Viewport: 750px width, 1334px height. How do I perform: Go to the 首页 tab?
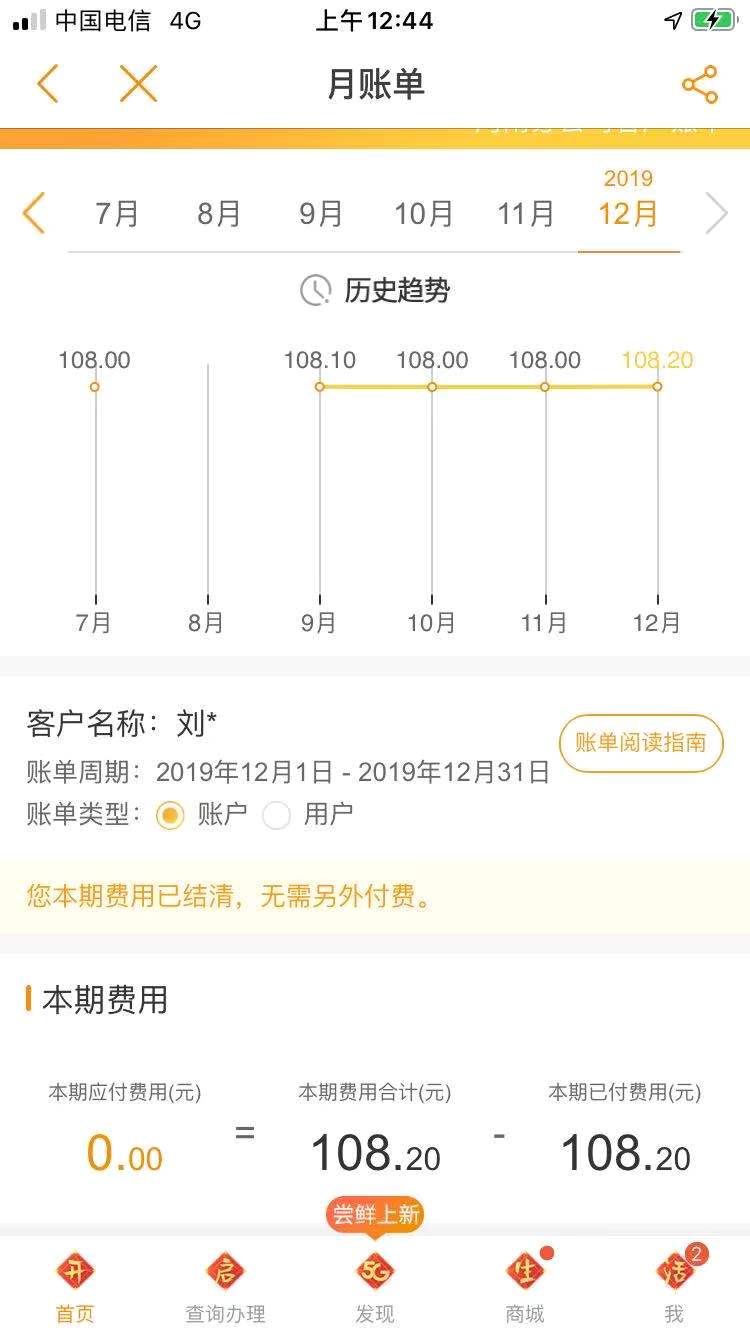[75, 1287]
